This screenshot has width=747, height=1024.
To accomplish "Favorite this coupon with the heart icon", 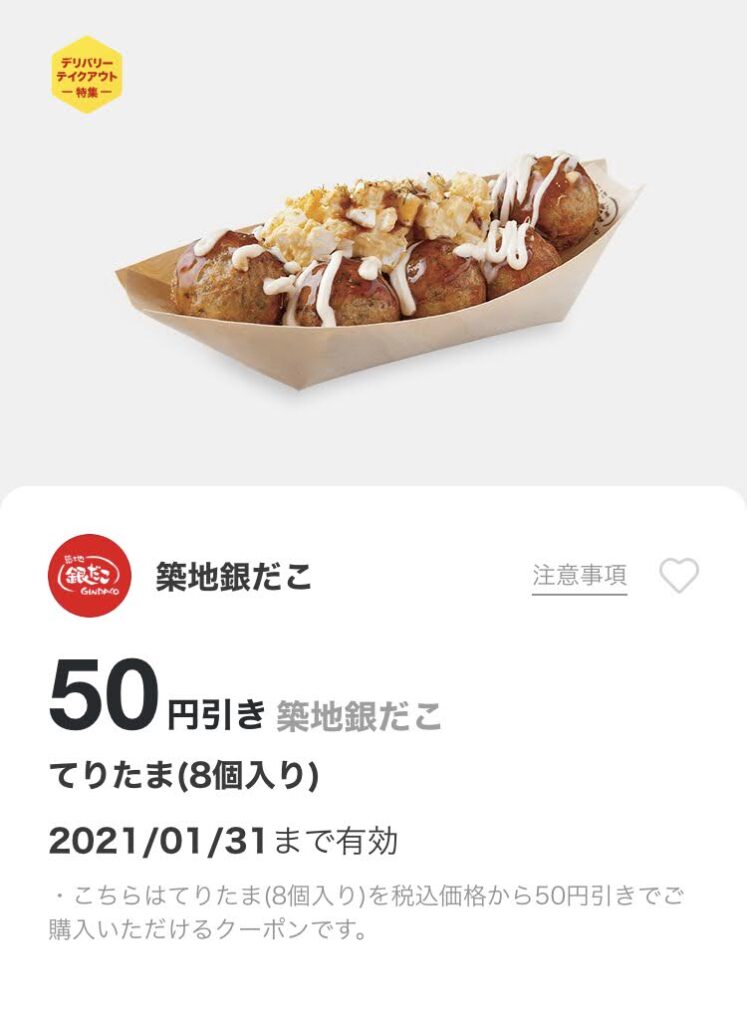I will click(679, 576).
